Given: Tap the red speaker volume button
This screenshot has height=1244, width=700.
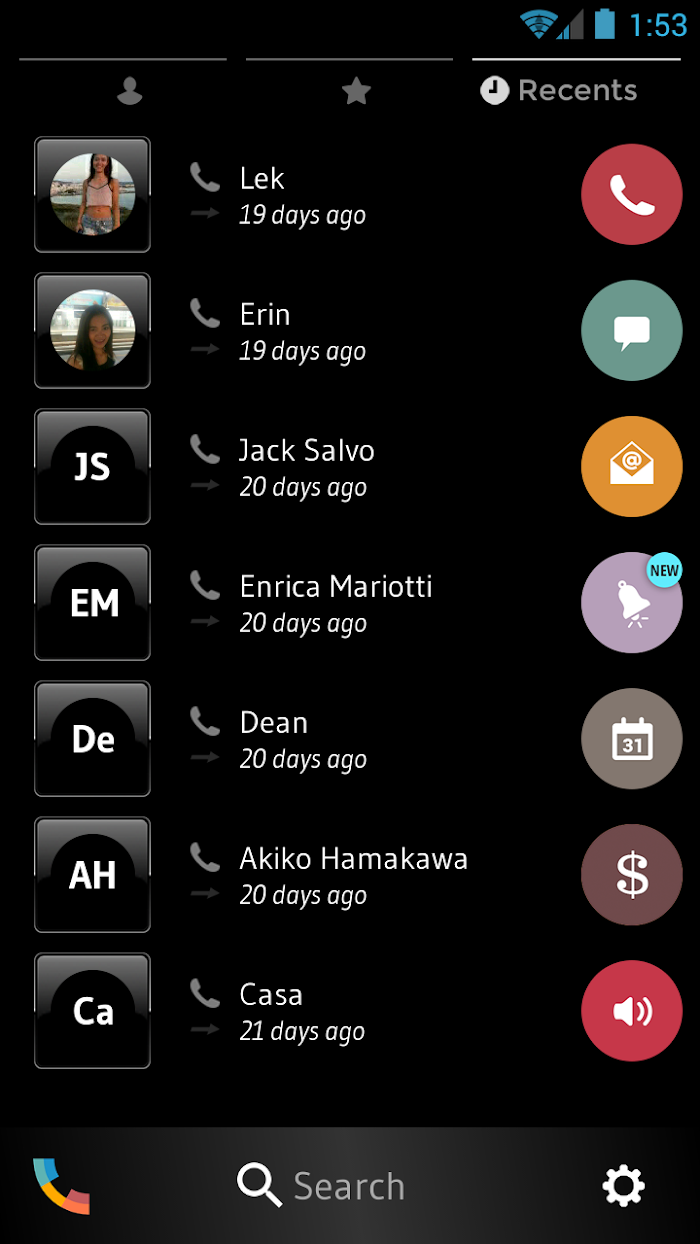Looking at the screenshot, I should point(632,1011).
